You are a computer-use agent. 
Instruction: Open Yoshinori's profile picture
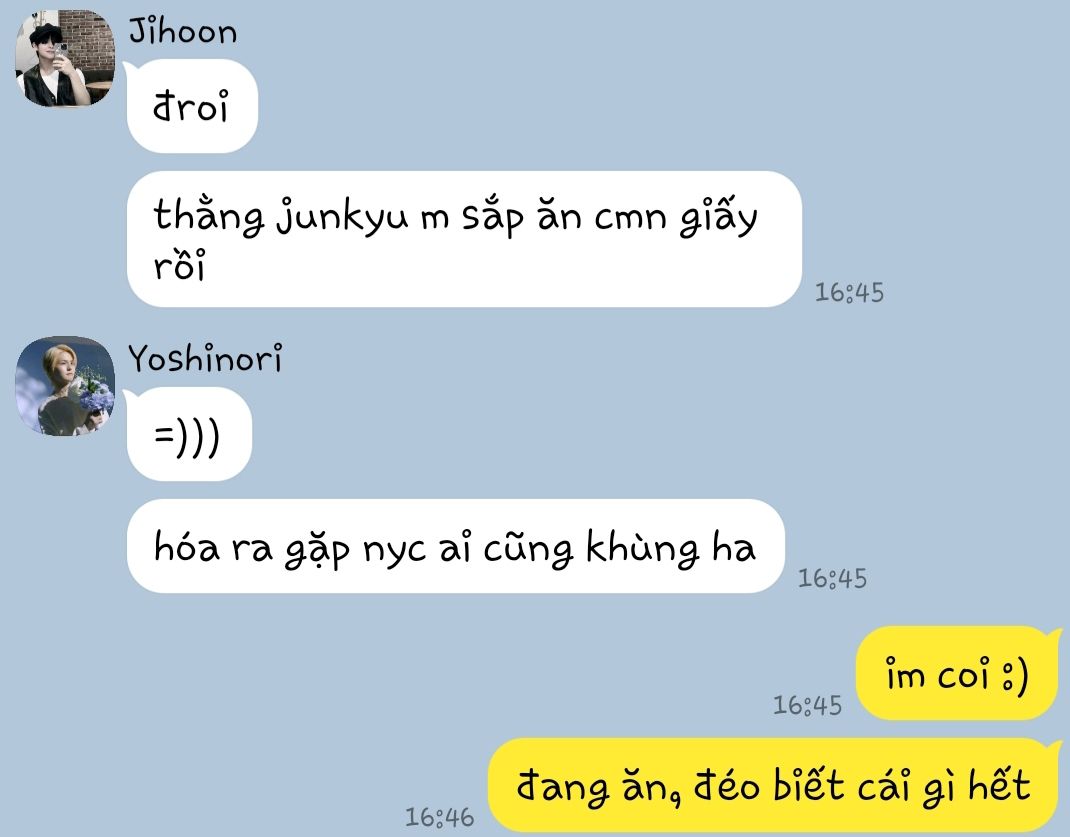pyautogui.click(x=65, y=386)
